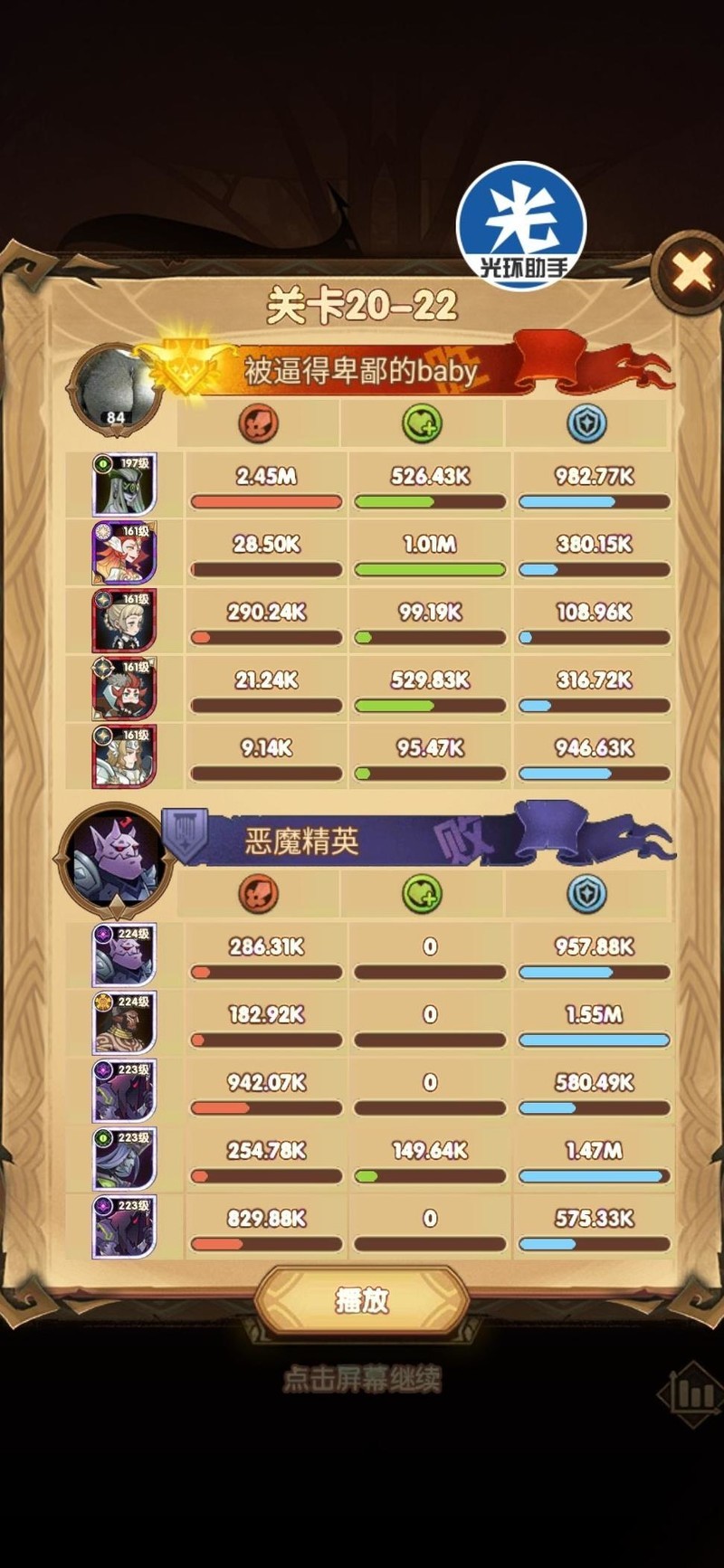The image size is (724, 1568).
Task: Open the 光环助手 floating assistant icon
Action: pyautogui.click(x=521, y=226)
